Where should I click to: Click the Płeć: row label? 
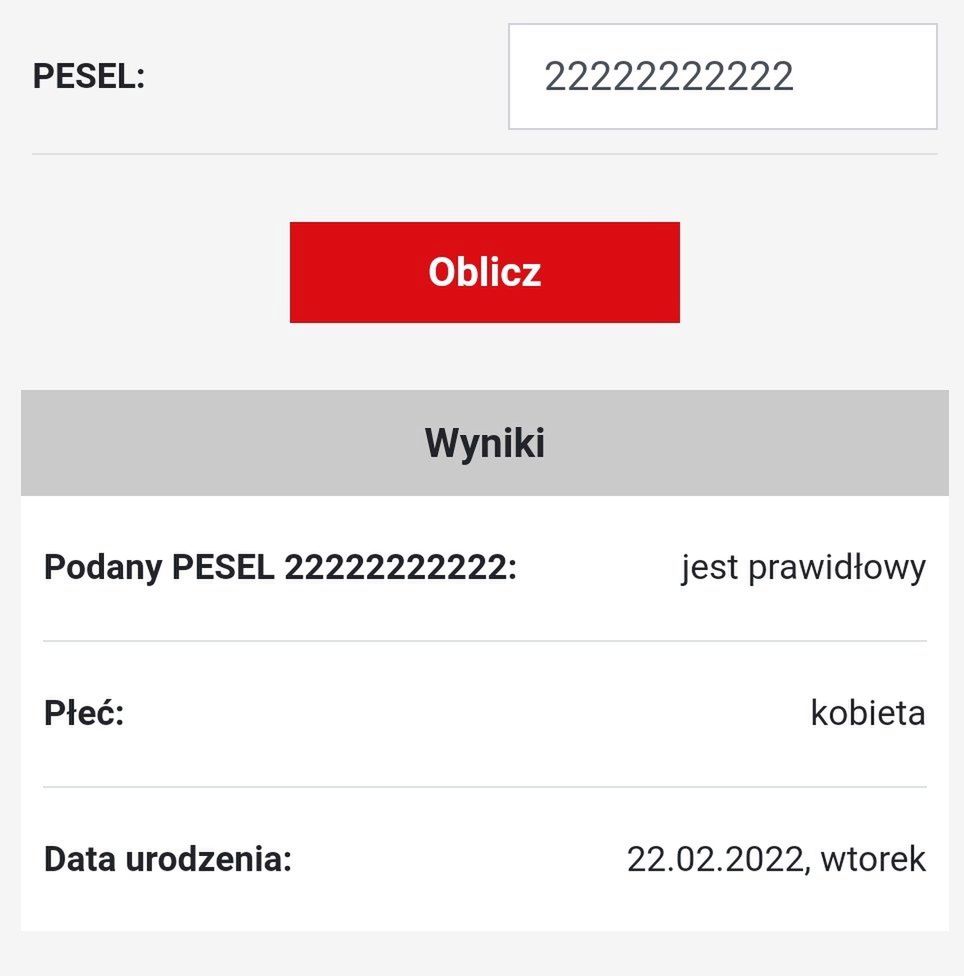83,713
